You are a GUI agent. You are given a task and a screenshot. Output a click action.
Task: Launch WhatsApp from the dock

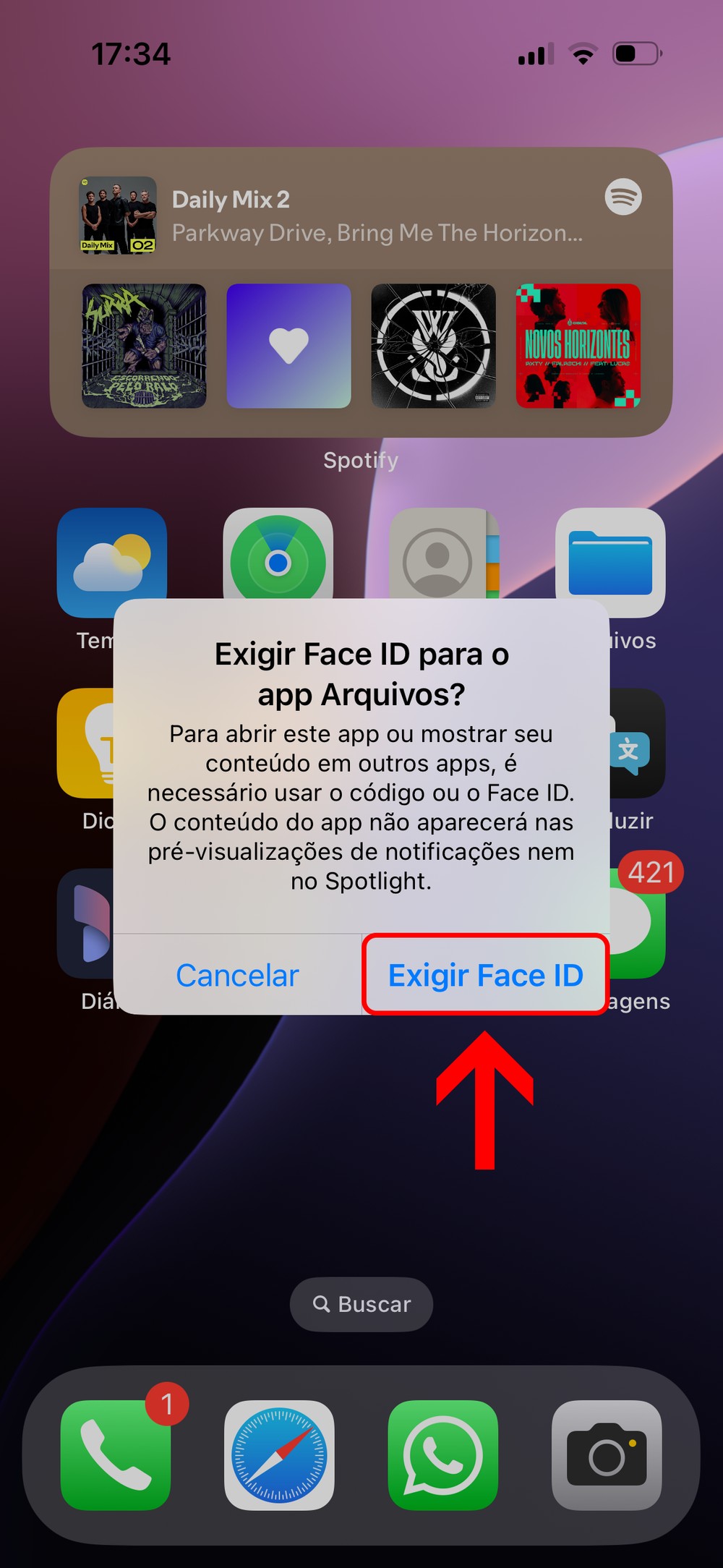pos(442,1455)
